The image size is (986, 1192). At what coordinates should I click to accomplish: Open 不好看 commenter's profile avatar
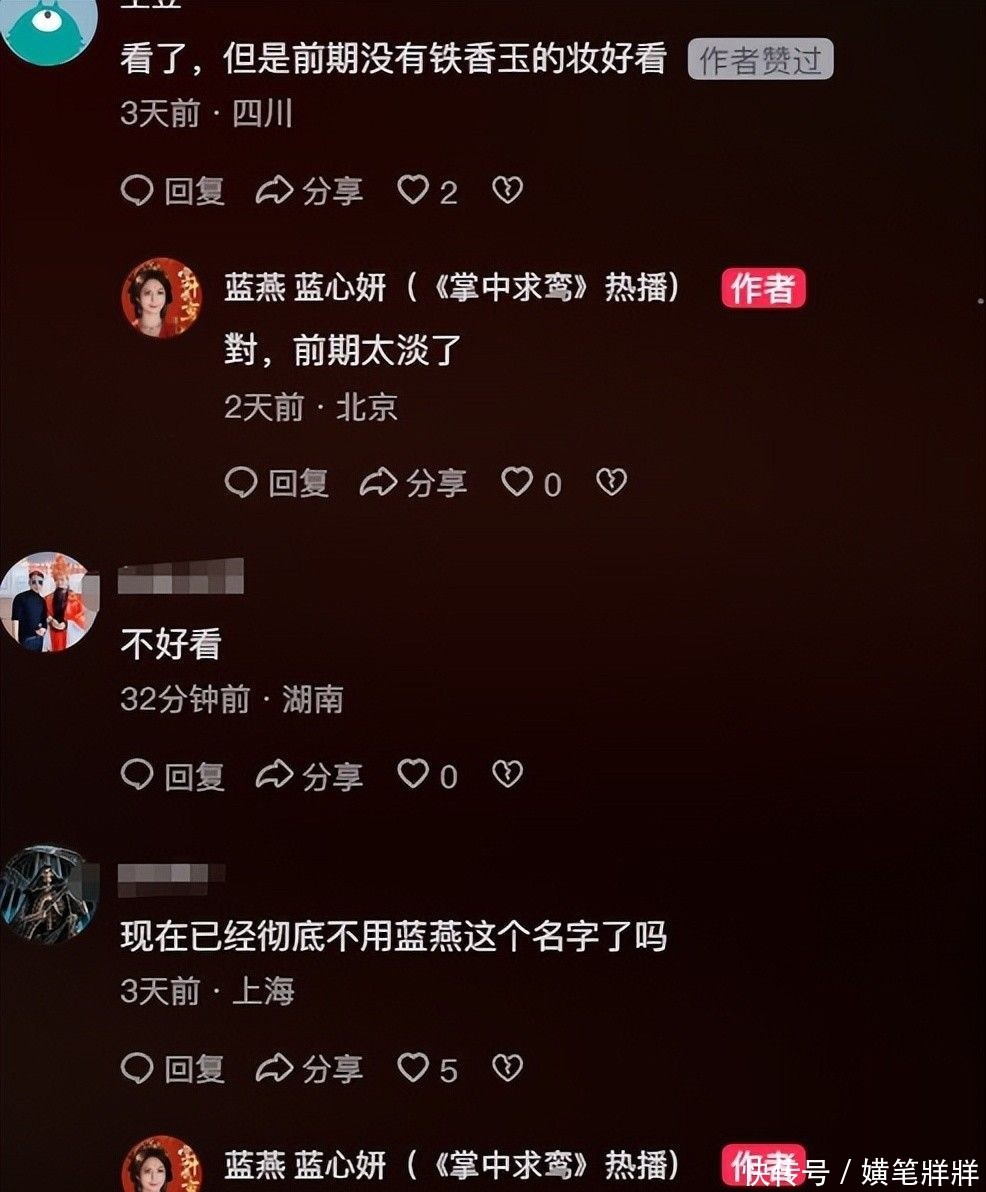tap(49, 601)
